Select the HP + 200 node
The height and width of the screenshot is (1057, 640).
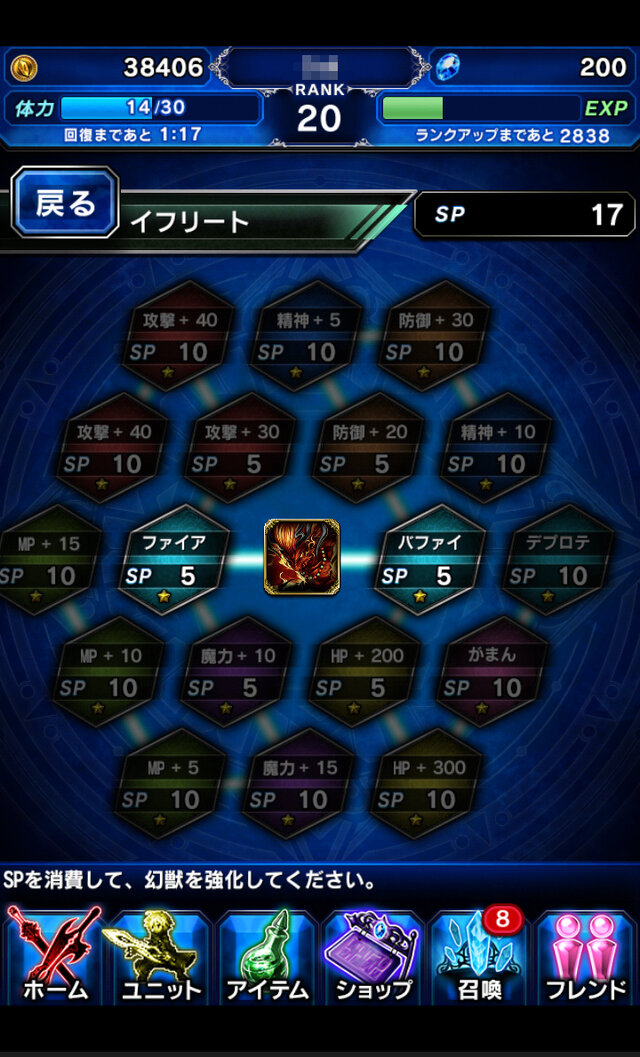[364, 672]
